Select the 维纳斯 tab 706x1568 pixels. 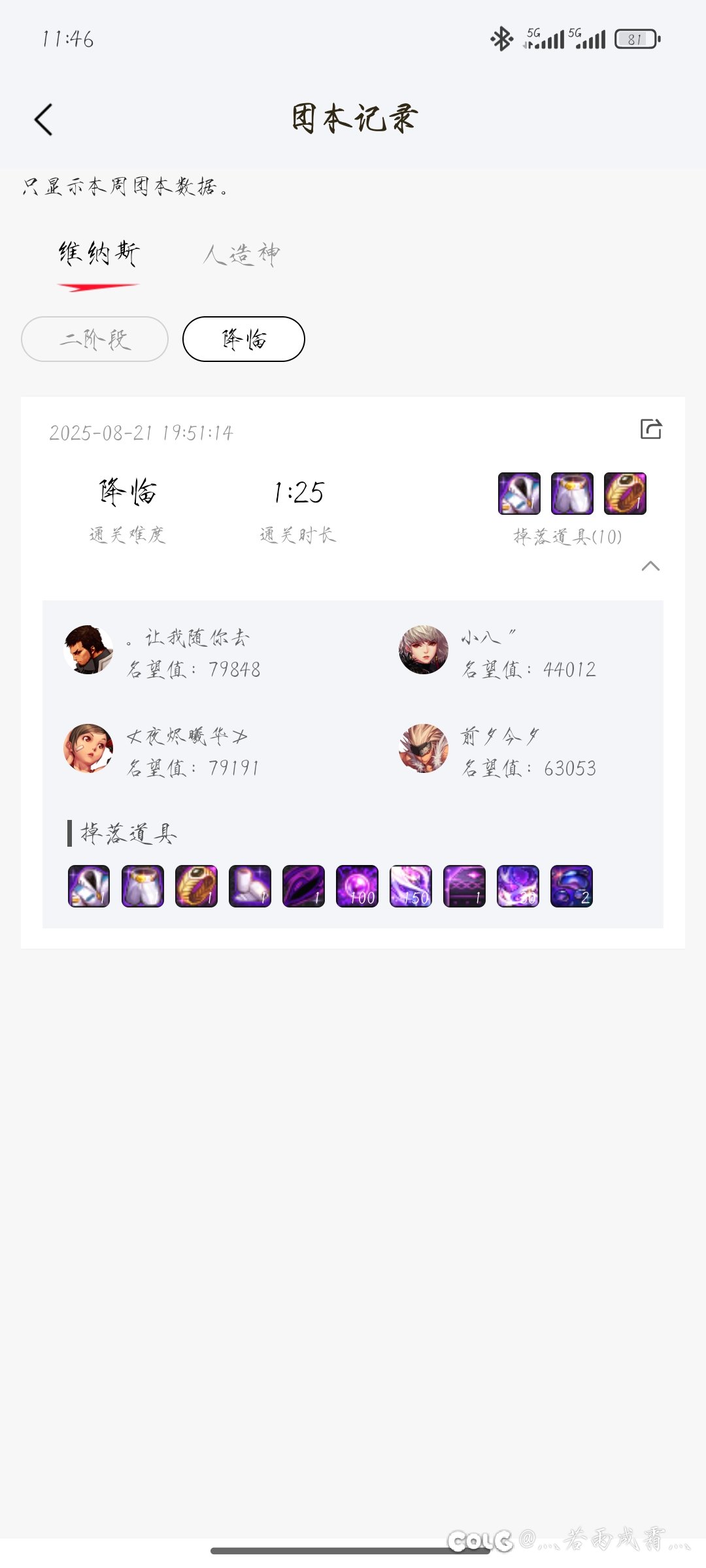point(99,253)
